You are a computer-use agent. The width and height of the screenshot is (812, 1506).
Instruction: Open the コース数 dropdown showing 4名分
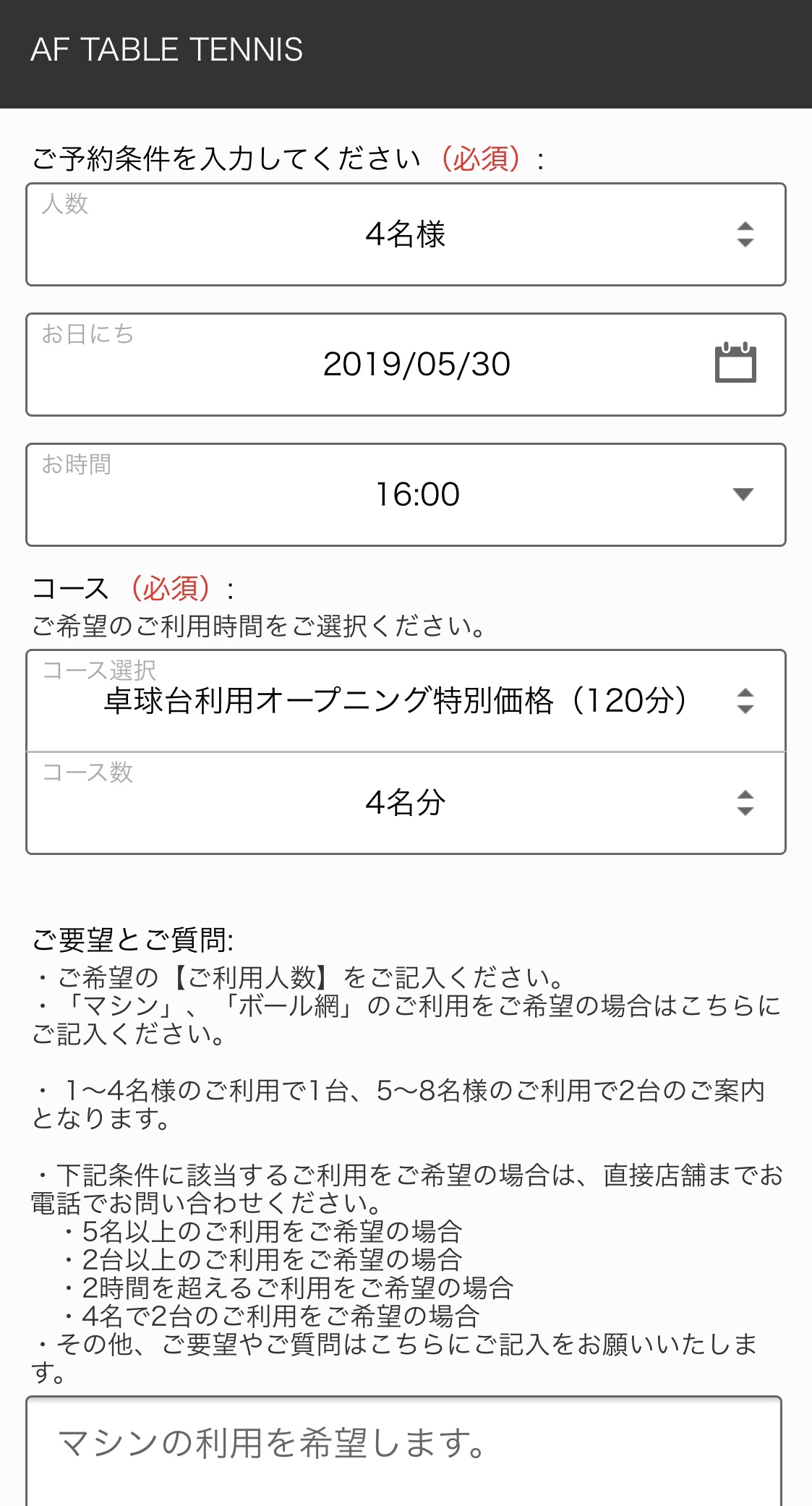point(406,803)
